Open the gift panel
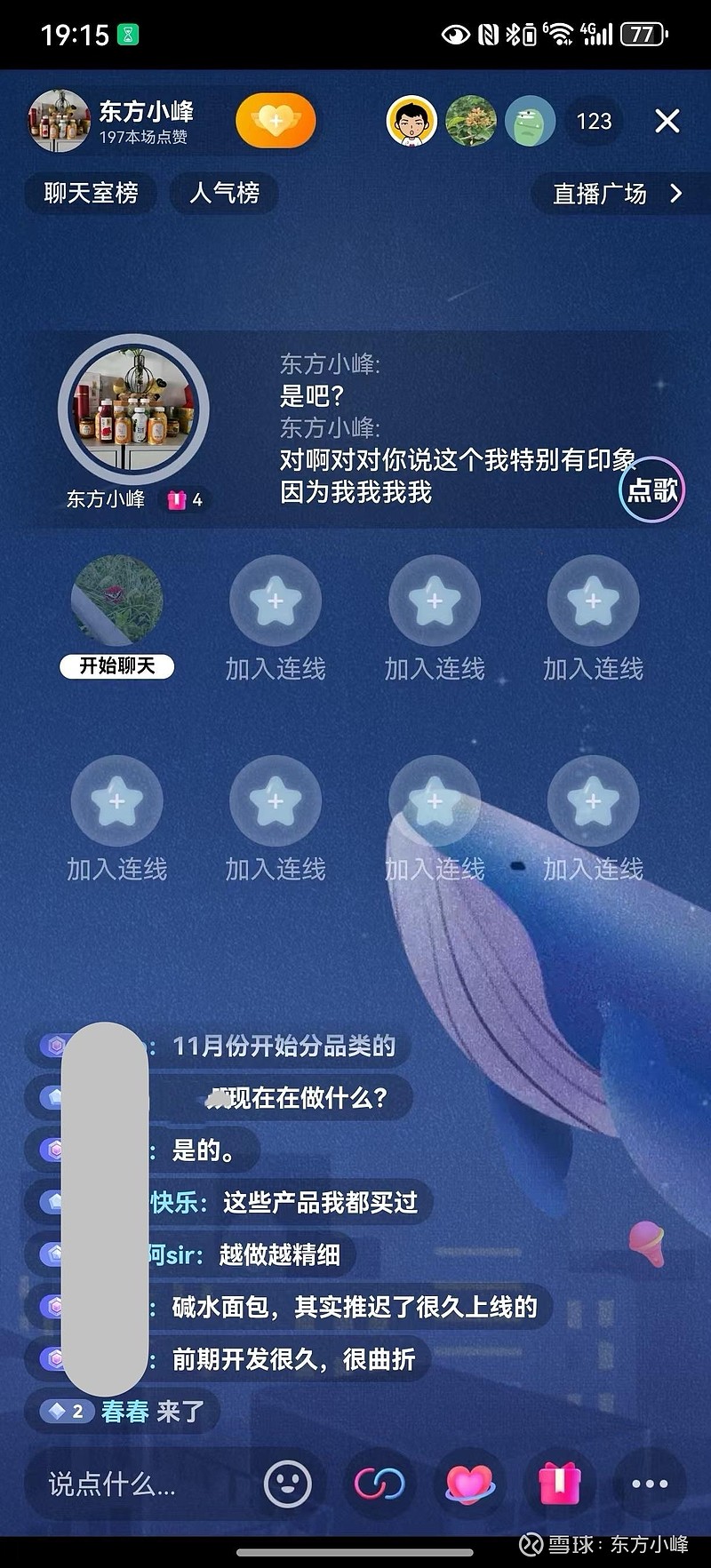The height and width of the screenshot is (1568, 711). (x=560, y=1484)
